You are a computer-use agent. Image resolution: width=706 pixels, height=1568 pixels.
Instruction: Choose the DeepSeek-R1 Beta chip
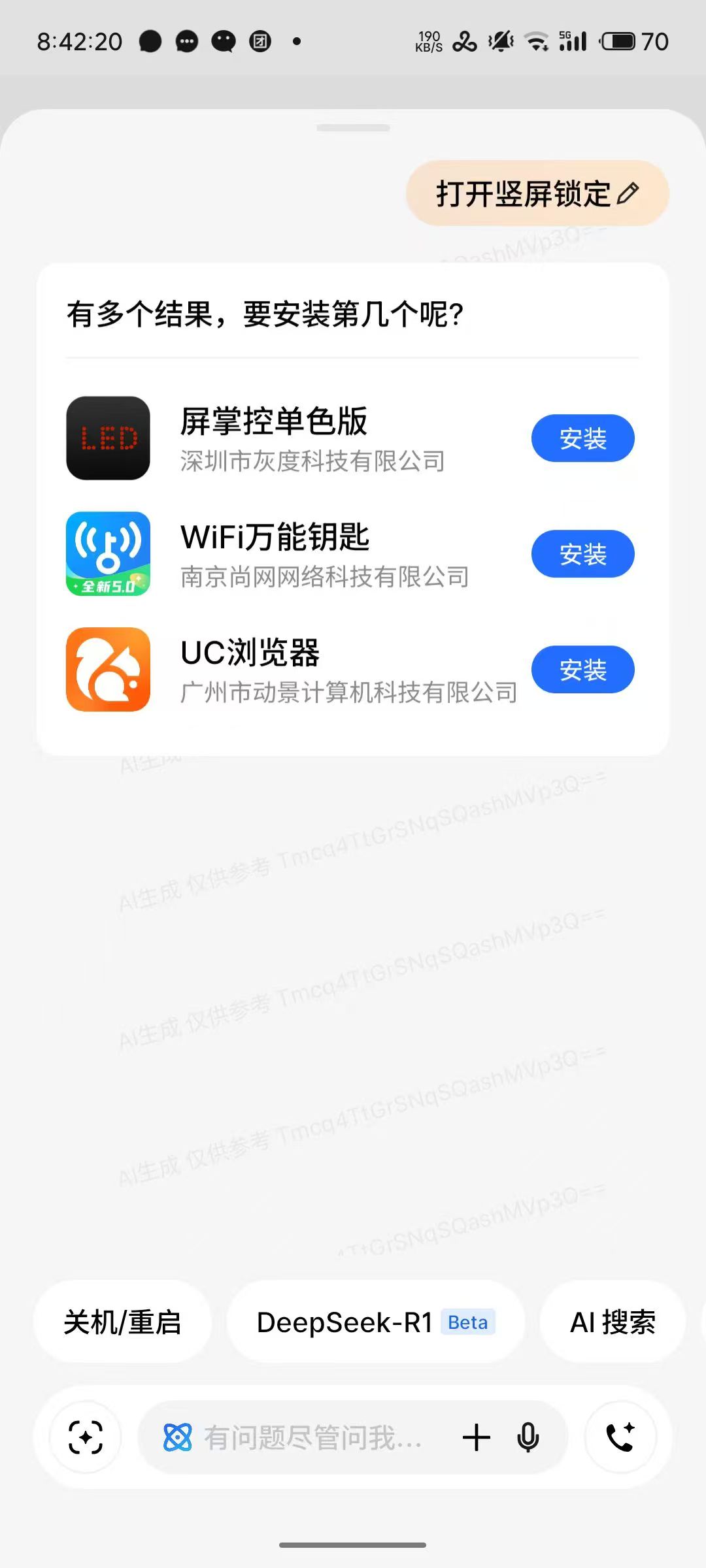pyautogui.click(x=375, y=1322)
